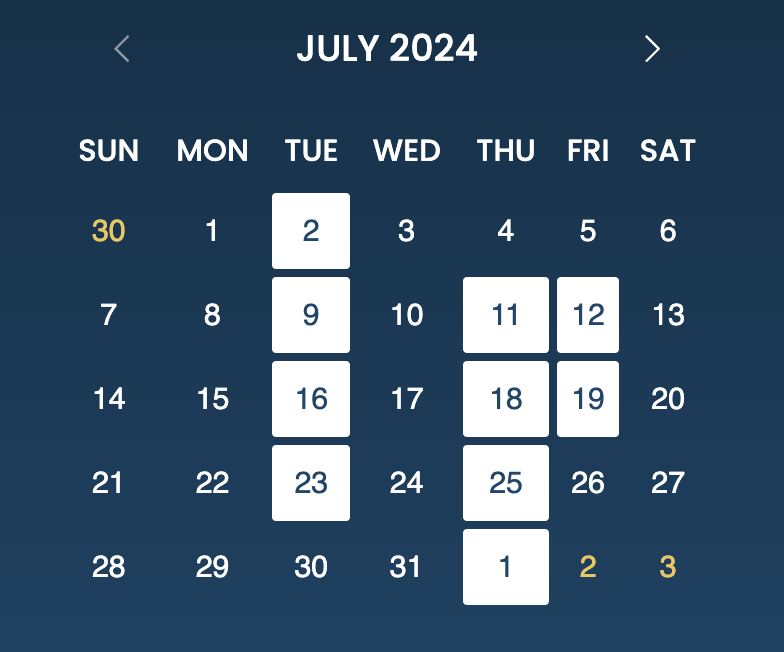Go to the previous month
The width and height of the screenshot is (784, 652).
pos(122,49)
